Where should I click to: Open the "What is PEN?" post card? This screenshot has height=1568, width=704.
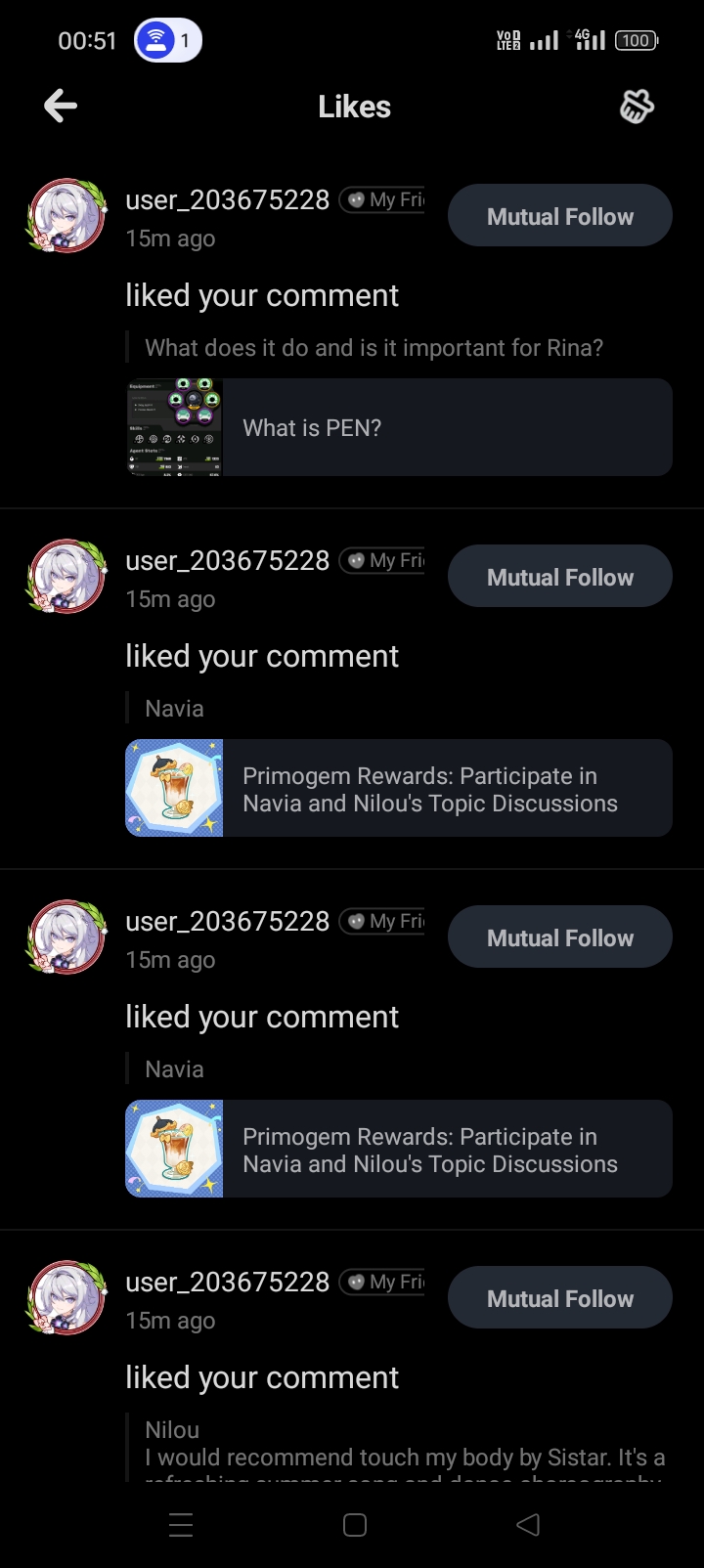[399, 427]
